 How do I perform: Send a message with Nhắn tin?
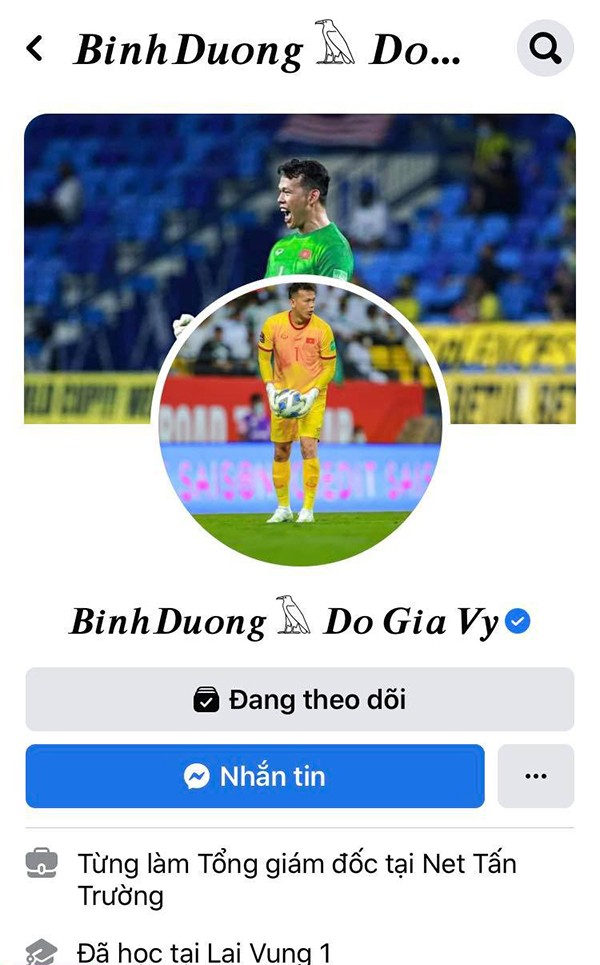255,776
